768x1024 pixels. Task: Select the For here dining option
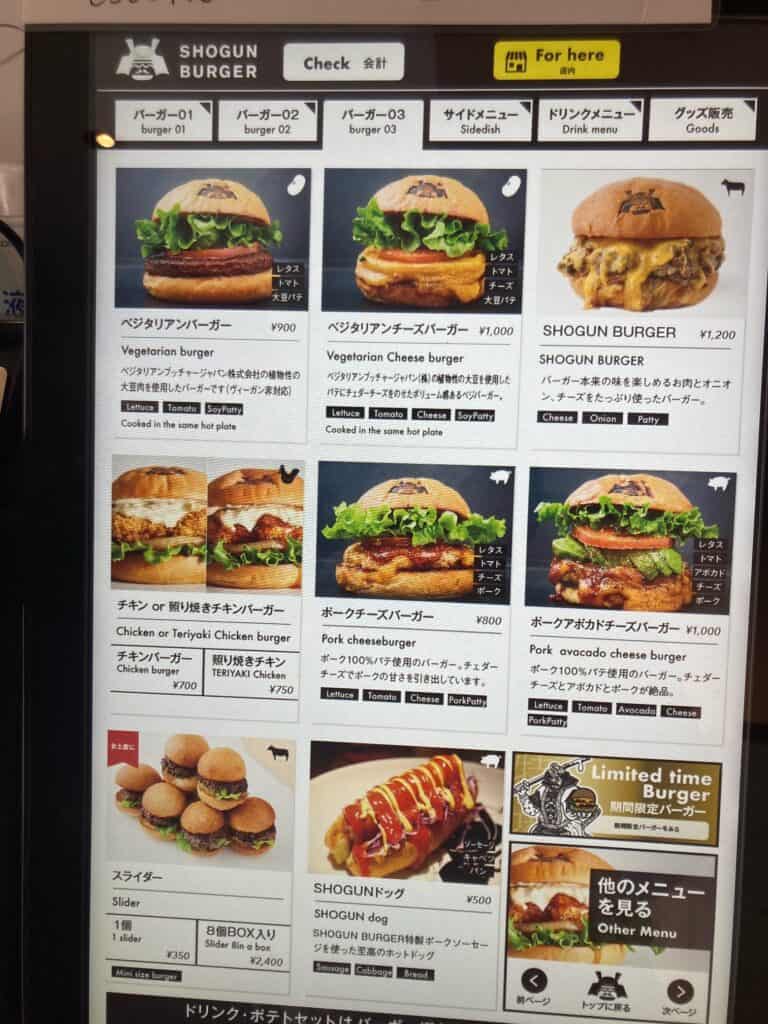coord(556,60)
